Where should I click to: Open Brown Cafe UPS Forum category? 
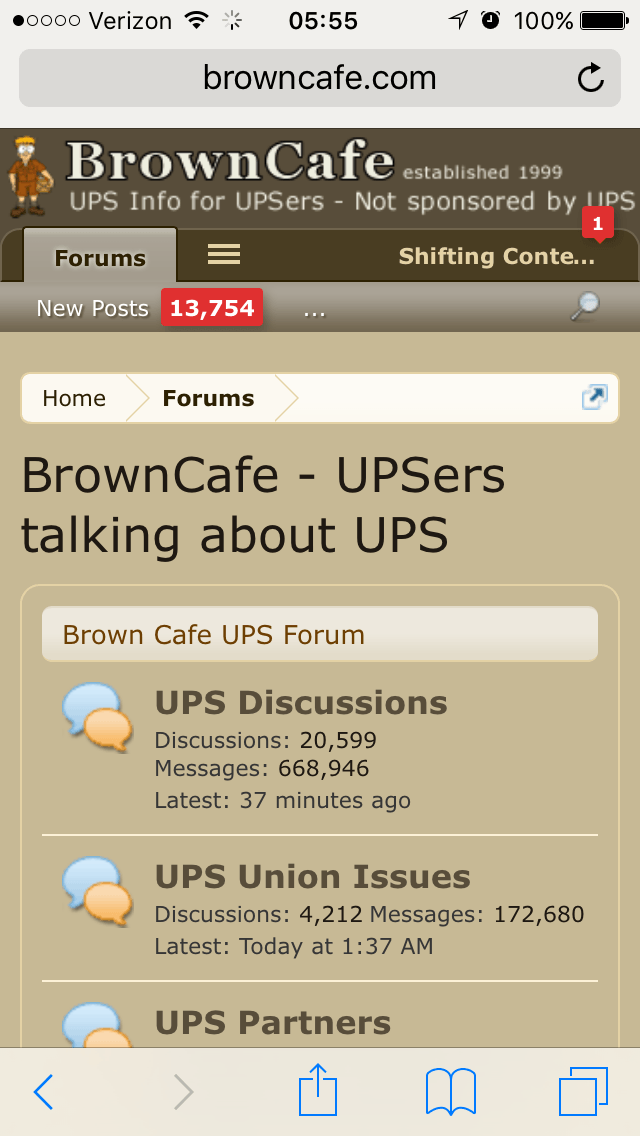[x=213, y=635]
